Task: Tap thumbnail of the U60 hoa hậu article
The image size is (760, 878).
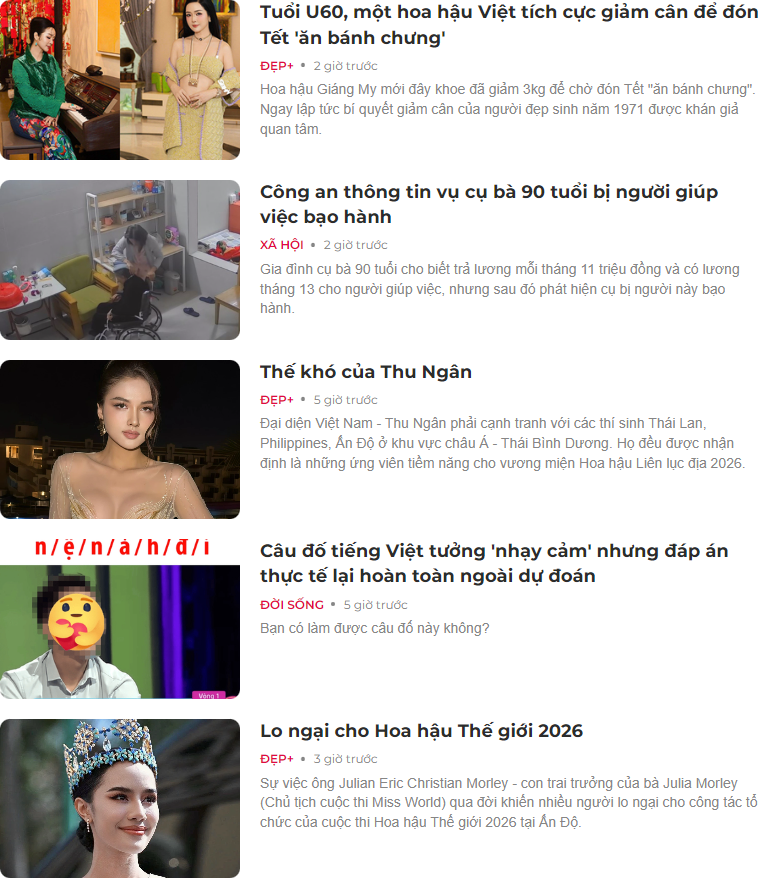Action: click(x=120, y=80)
